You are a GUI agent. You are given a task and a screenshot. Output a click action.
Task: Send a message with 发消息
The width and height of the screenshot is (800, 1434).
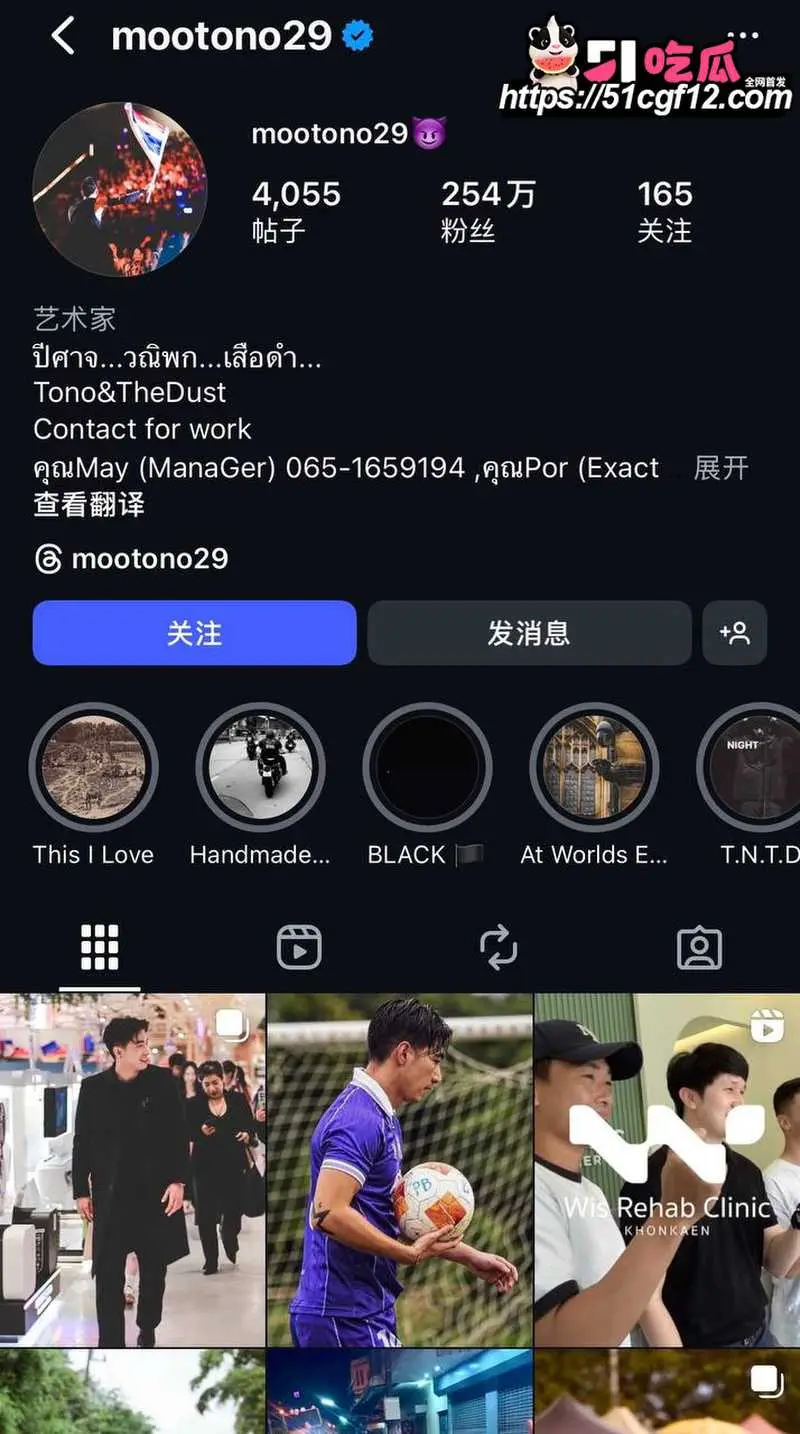point(529,633)
